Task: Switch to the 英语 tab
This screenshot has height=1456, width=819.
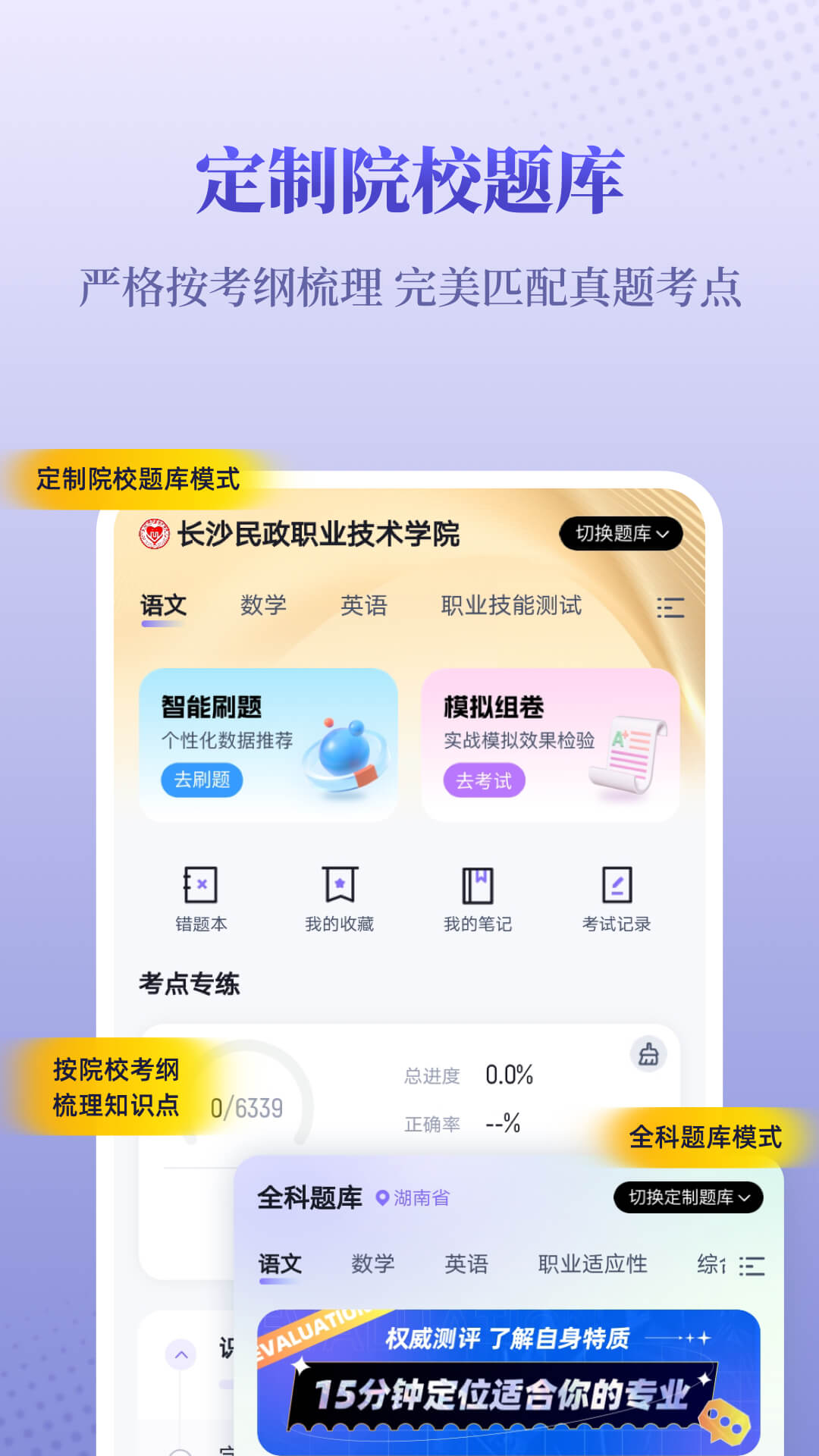Action: (x=366, y=606)
